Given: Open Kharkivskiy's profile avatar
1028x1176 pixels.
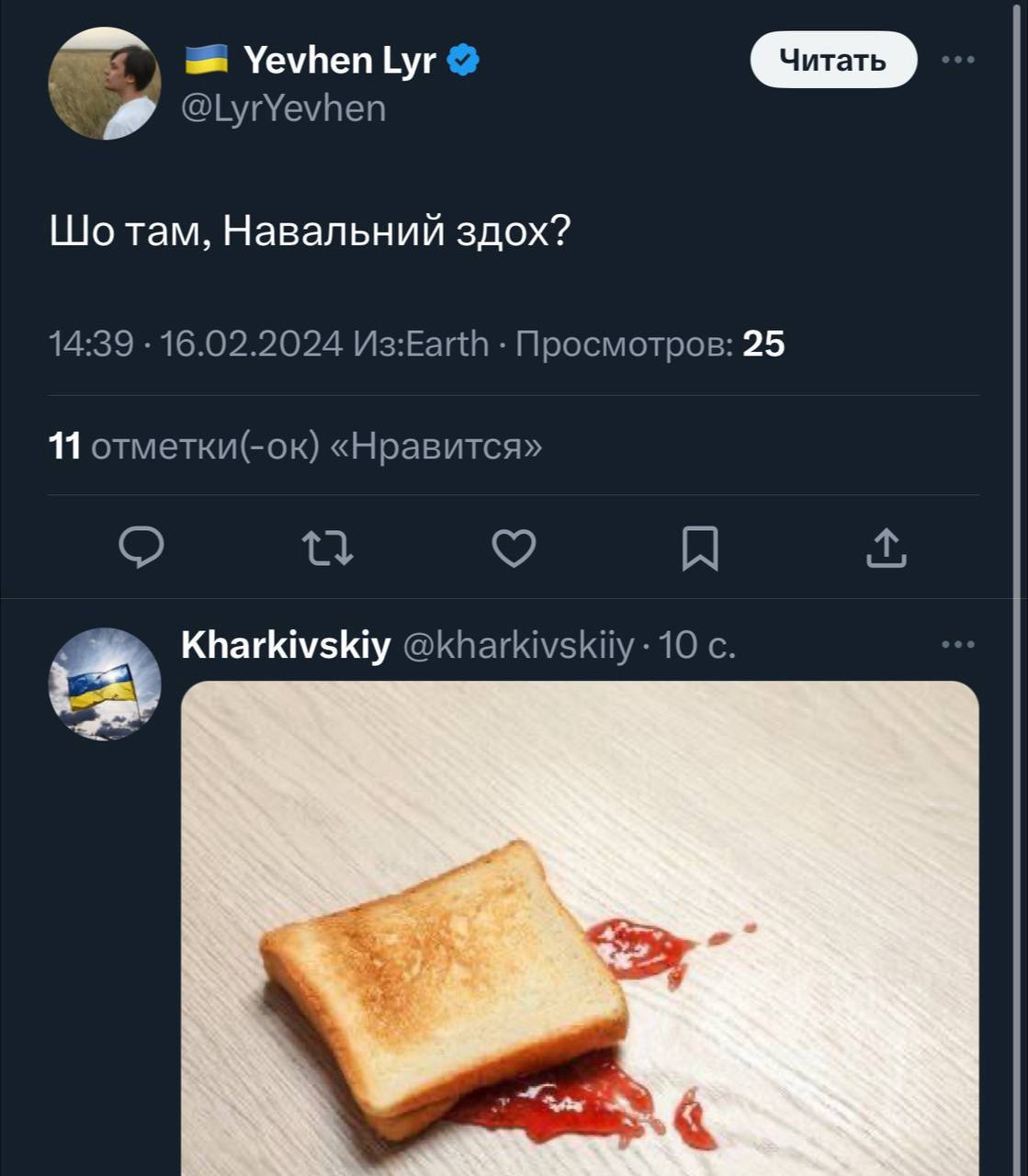Looking at the screenshot, I should [104, 684].
